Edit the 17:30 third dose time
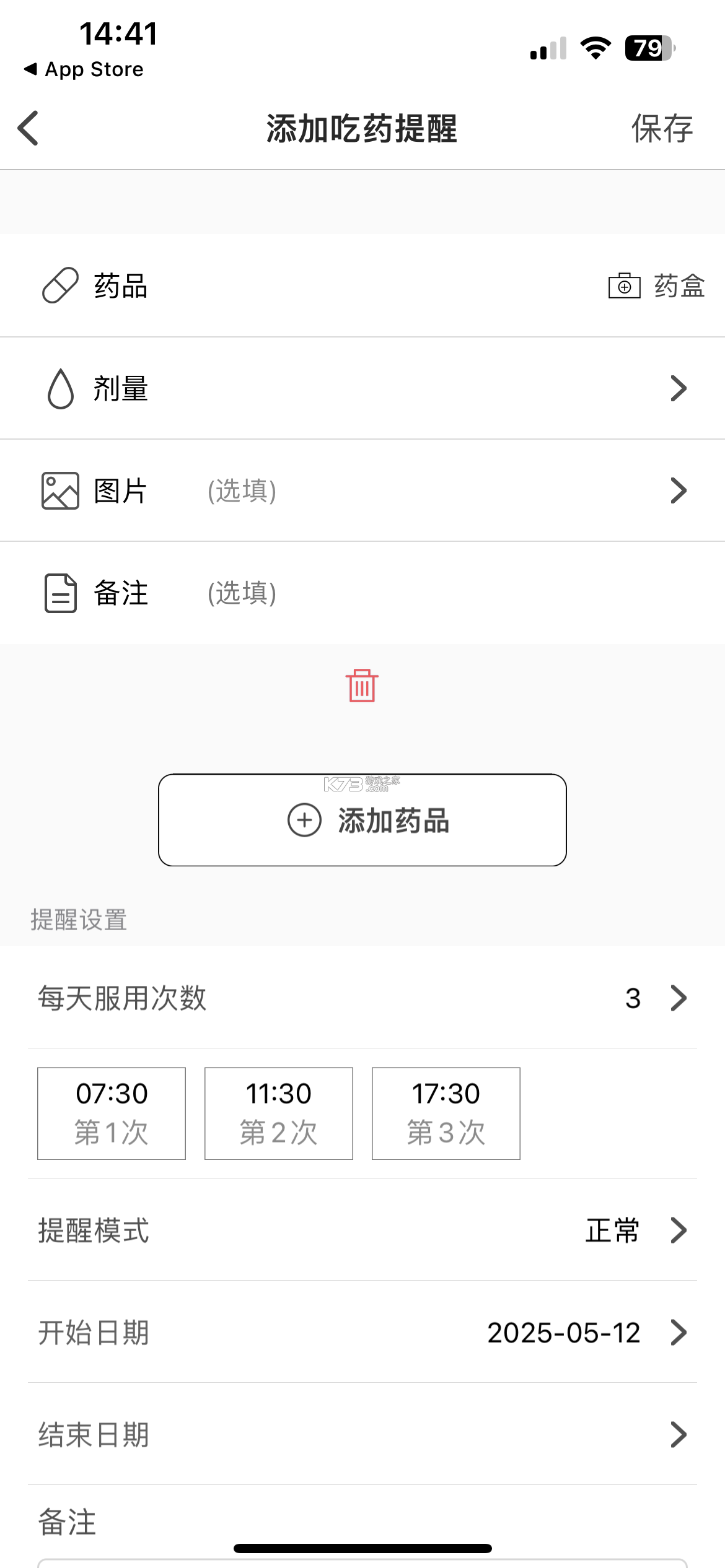725x1568 pixels. [446, 1113]
